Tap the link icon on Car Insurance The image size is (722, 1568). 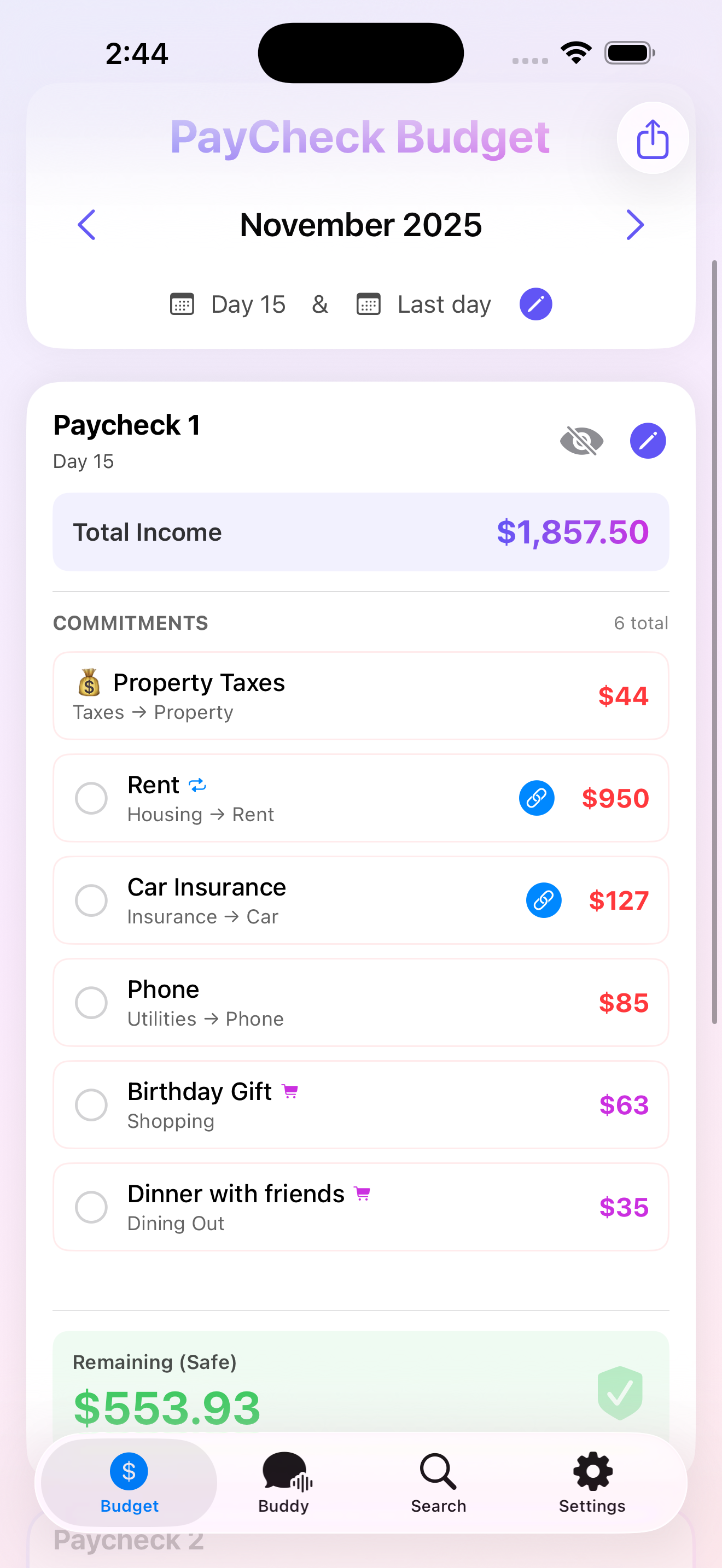(x=543, y=900)
